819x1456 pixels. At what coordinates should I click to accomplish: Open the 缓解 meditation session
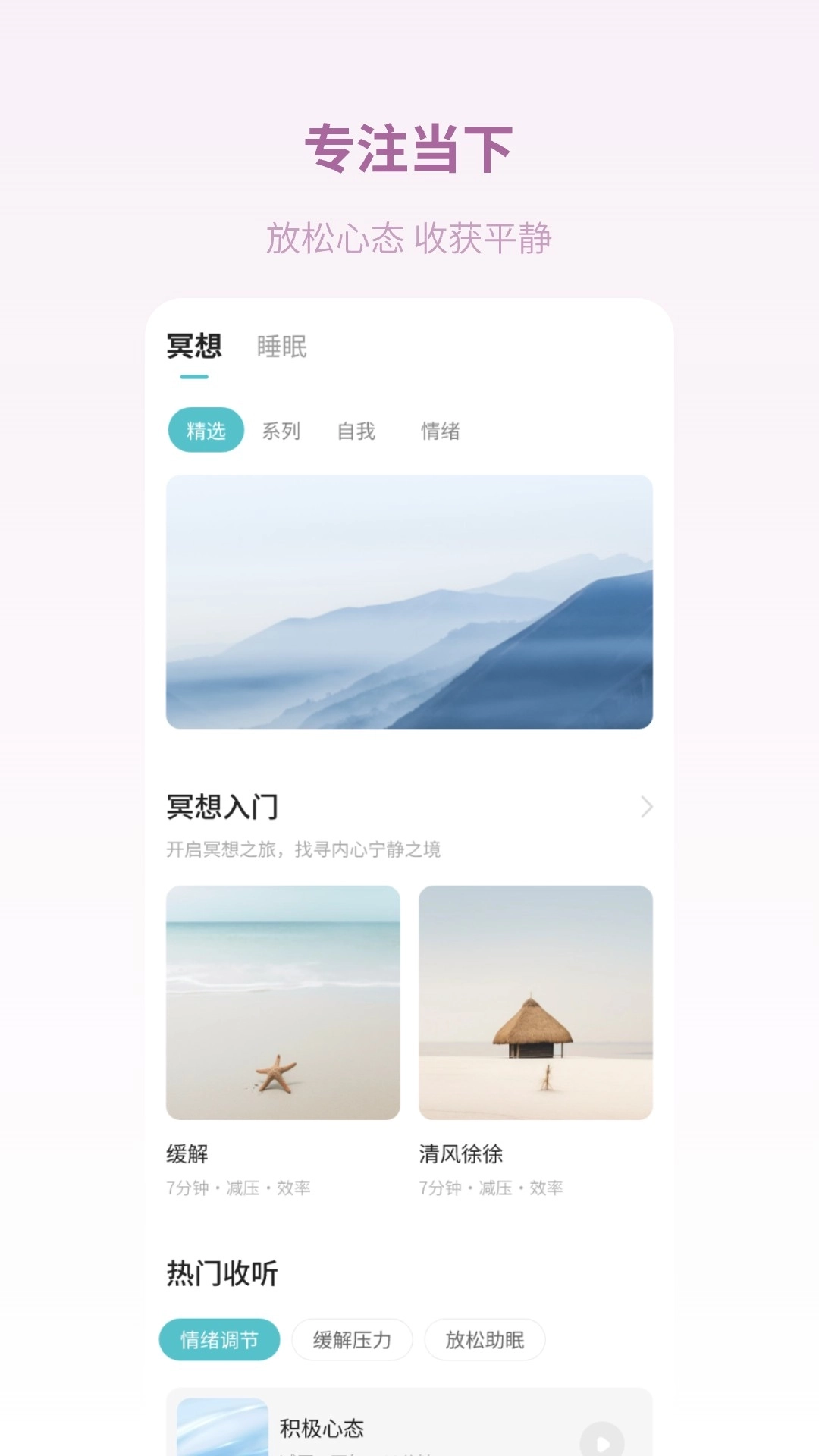click(x=283, y=997)
